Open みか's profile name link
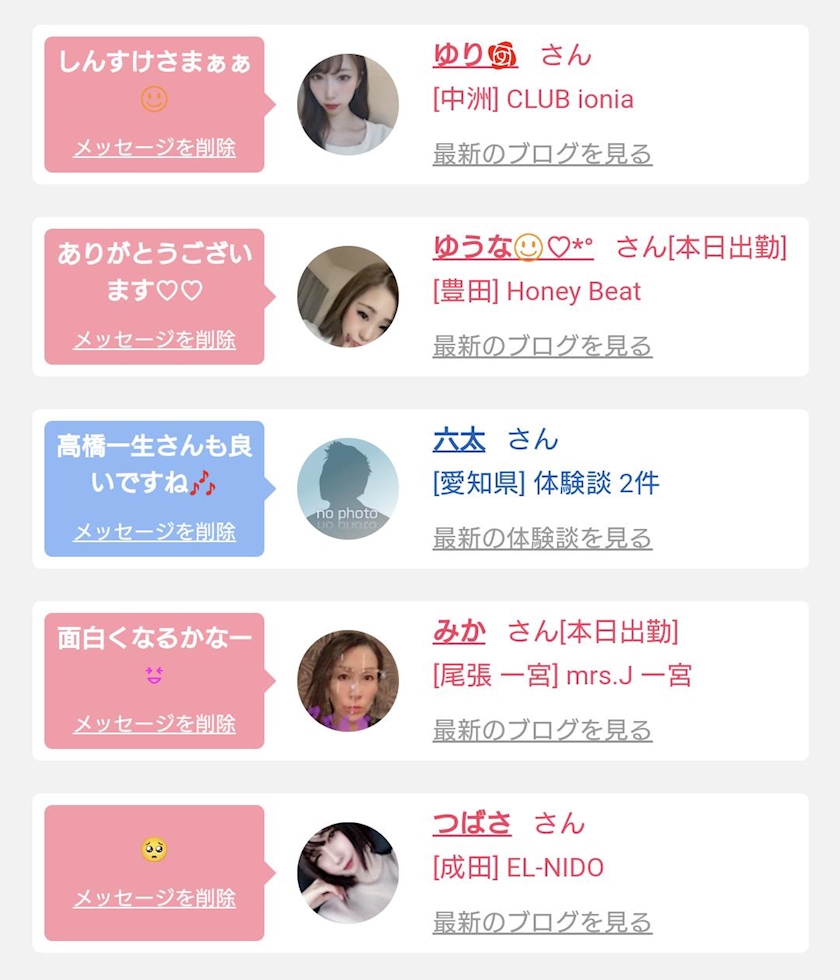840x980 pixels. [459, 632]
